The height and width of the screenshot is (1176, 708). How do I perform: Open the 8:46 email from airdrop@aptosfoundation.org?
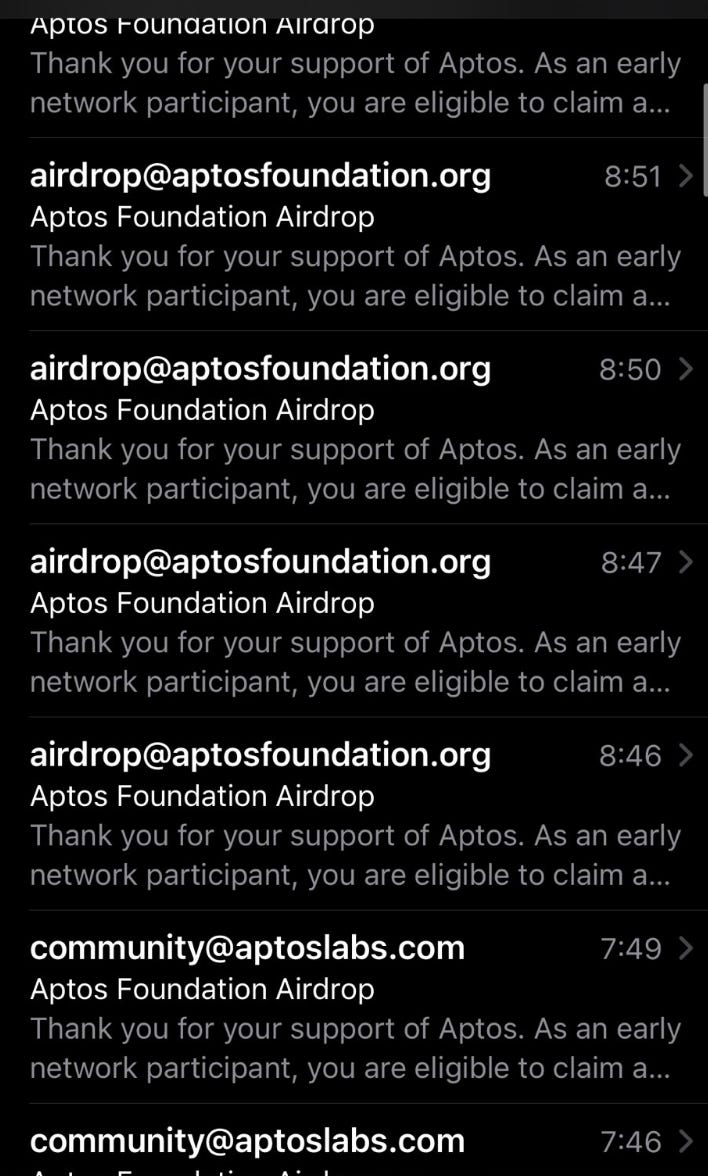[x=354, y=814]
